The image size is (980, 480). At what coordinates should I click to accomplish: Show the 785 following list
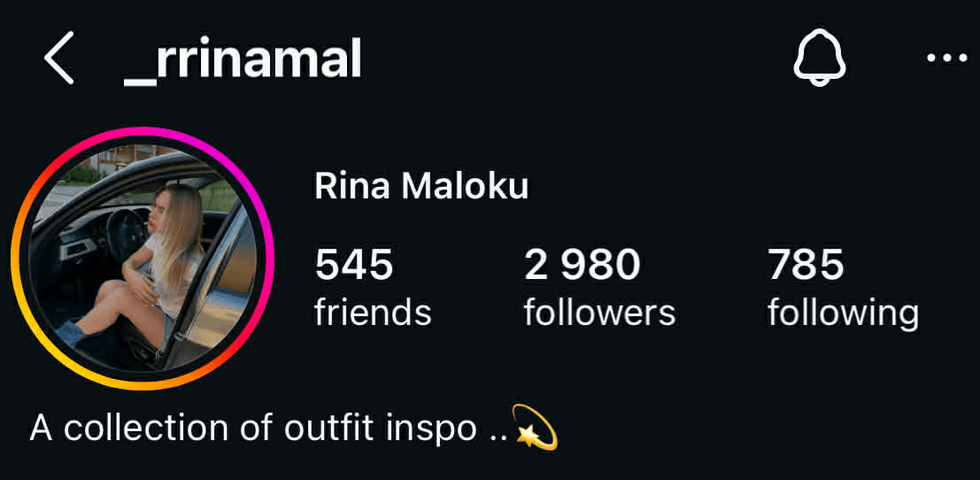point(842,289)
